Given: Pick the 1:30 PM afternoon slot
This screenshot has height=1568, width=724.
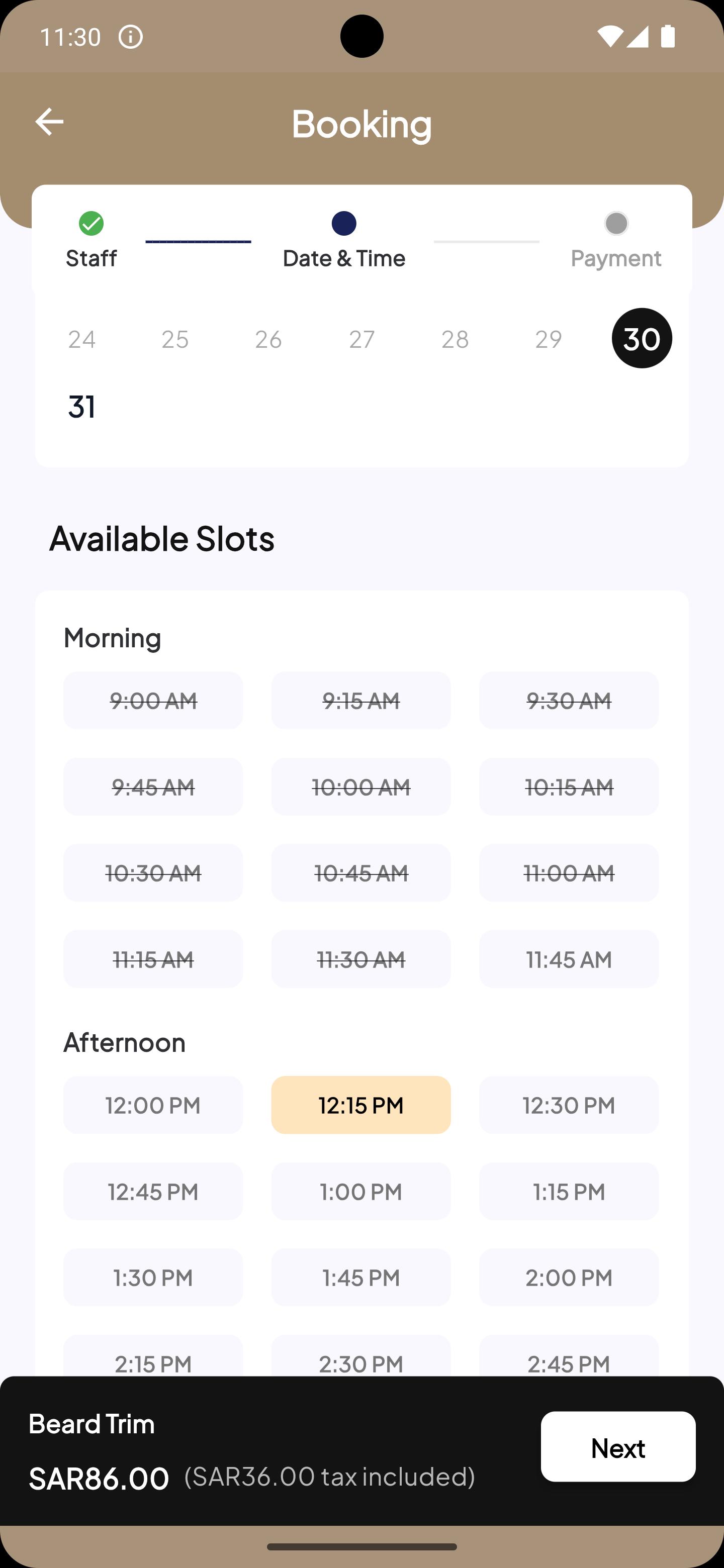Looking at the screenshot, I should tap(153, 1277).
